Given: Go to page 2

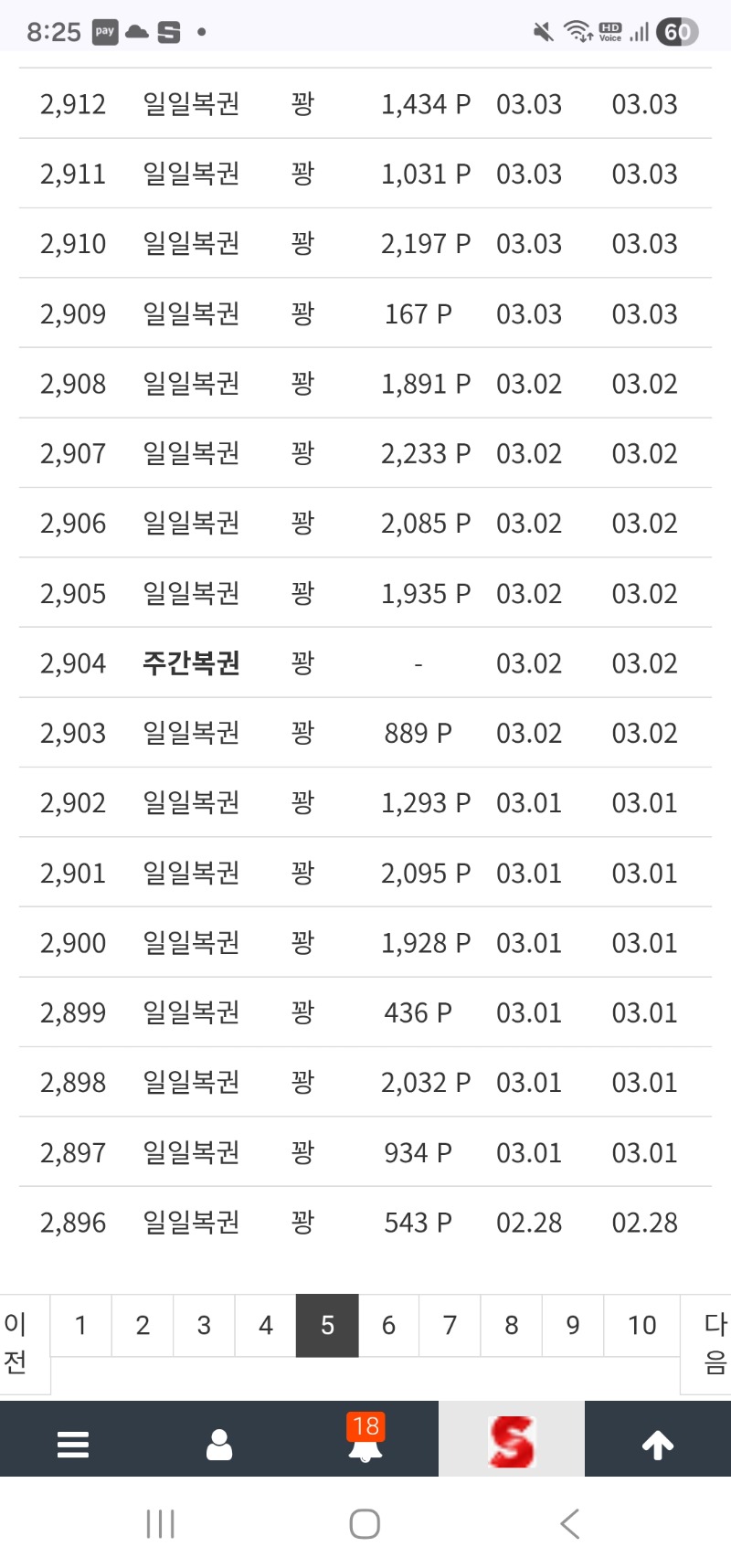Looking at the screenshot, I should 143,1325.
